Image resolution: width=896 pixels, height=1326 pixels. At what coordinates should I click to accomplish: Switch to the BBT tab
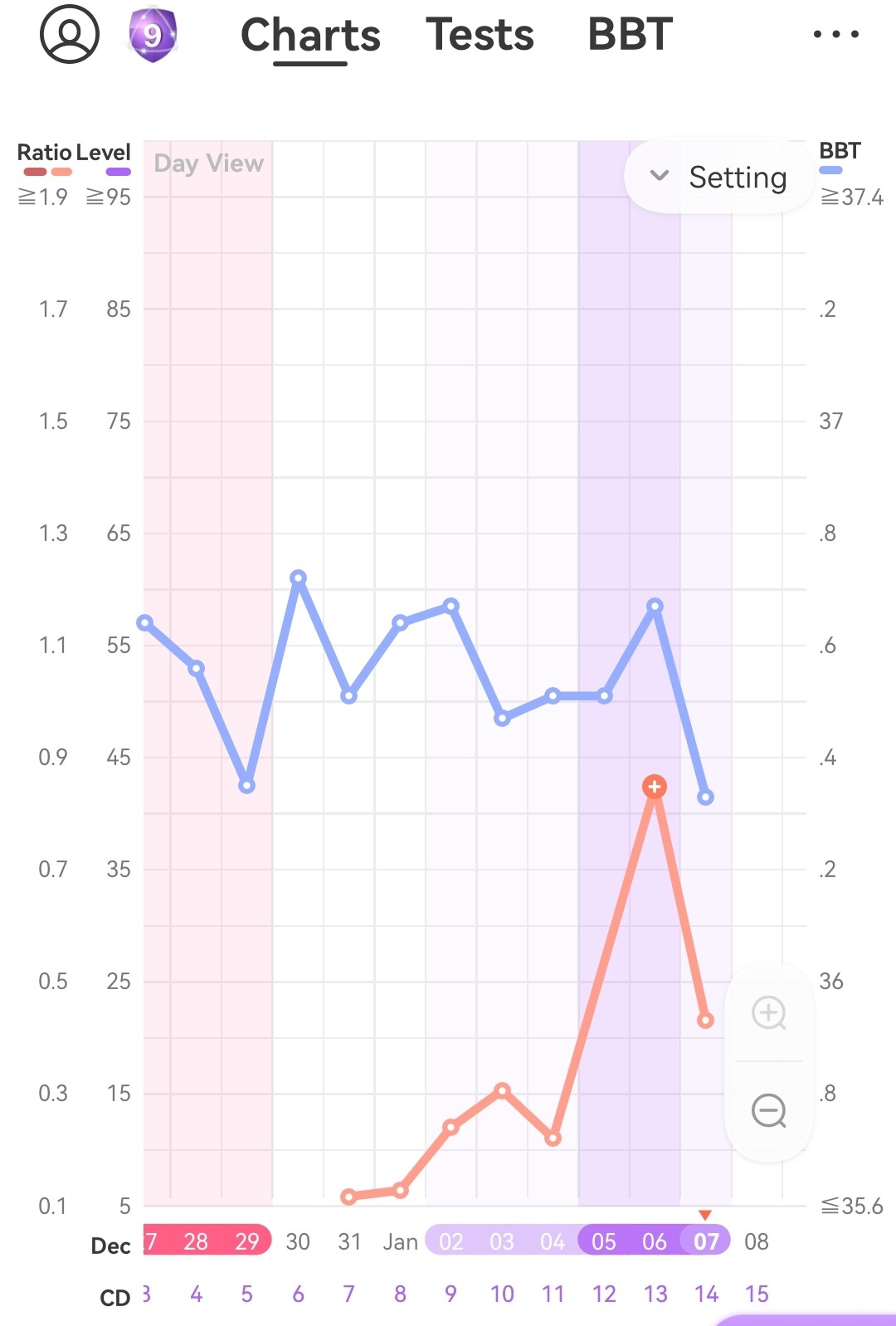tap(630, 35)
